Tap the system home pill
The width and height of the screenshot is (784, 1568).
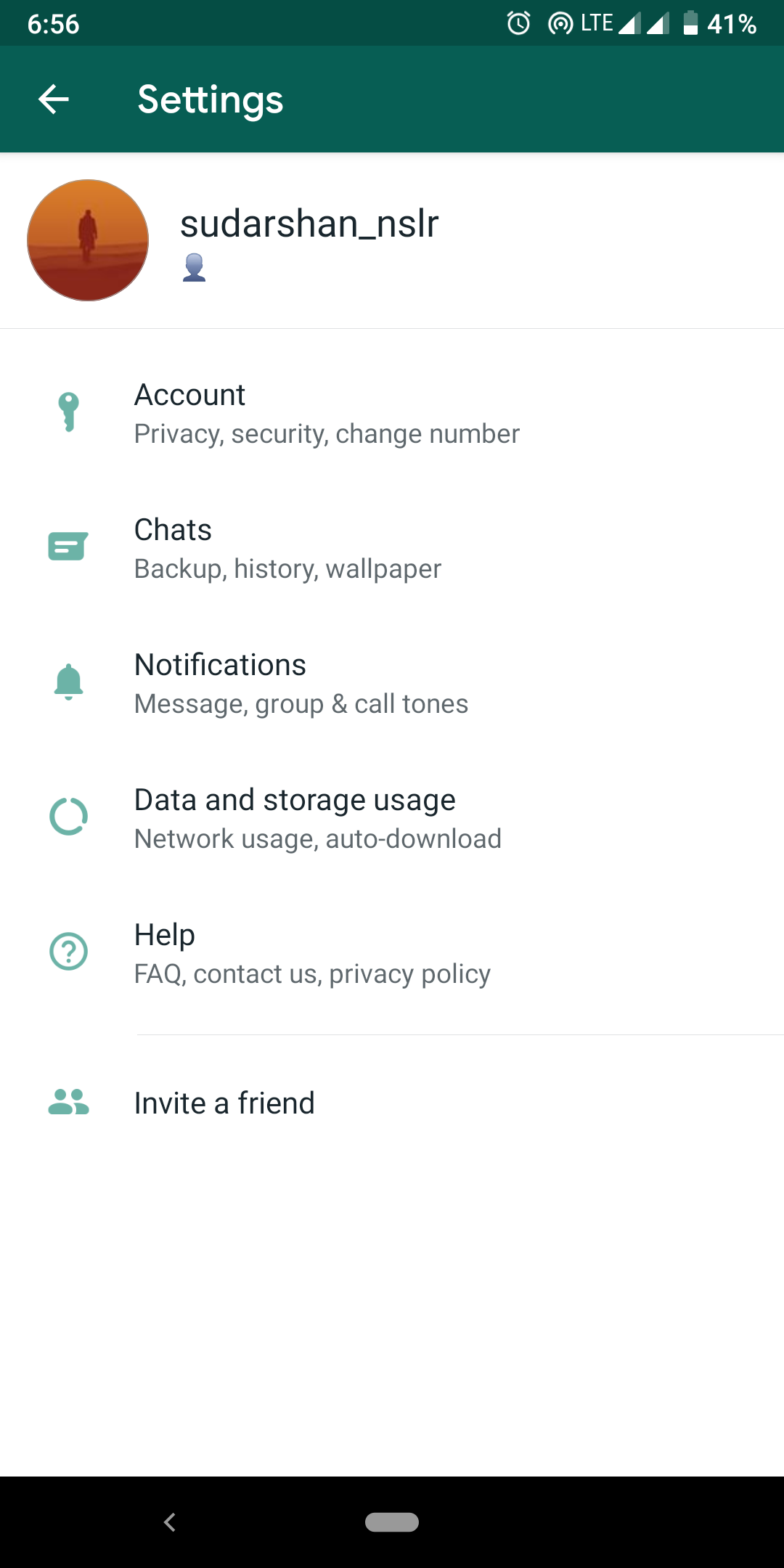point(392,1522)
